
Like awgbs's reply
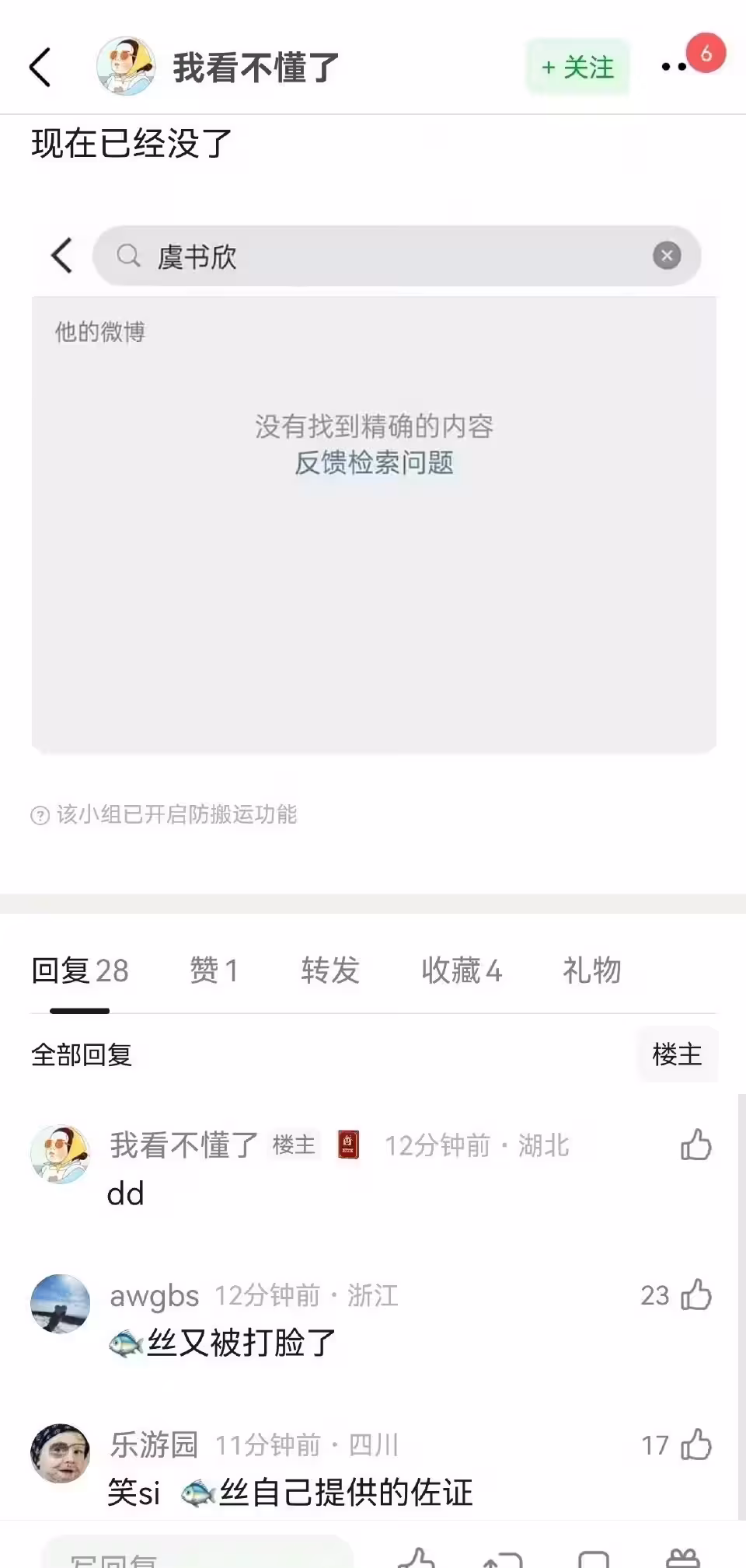[x=695, y=1295]
